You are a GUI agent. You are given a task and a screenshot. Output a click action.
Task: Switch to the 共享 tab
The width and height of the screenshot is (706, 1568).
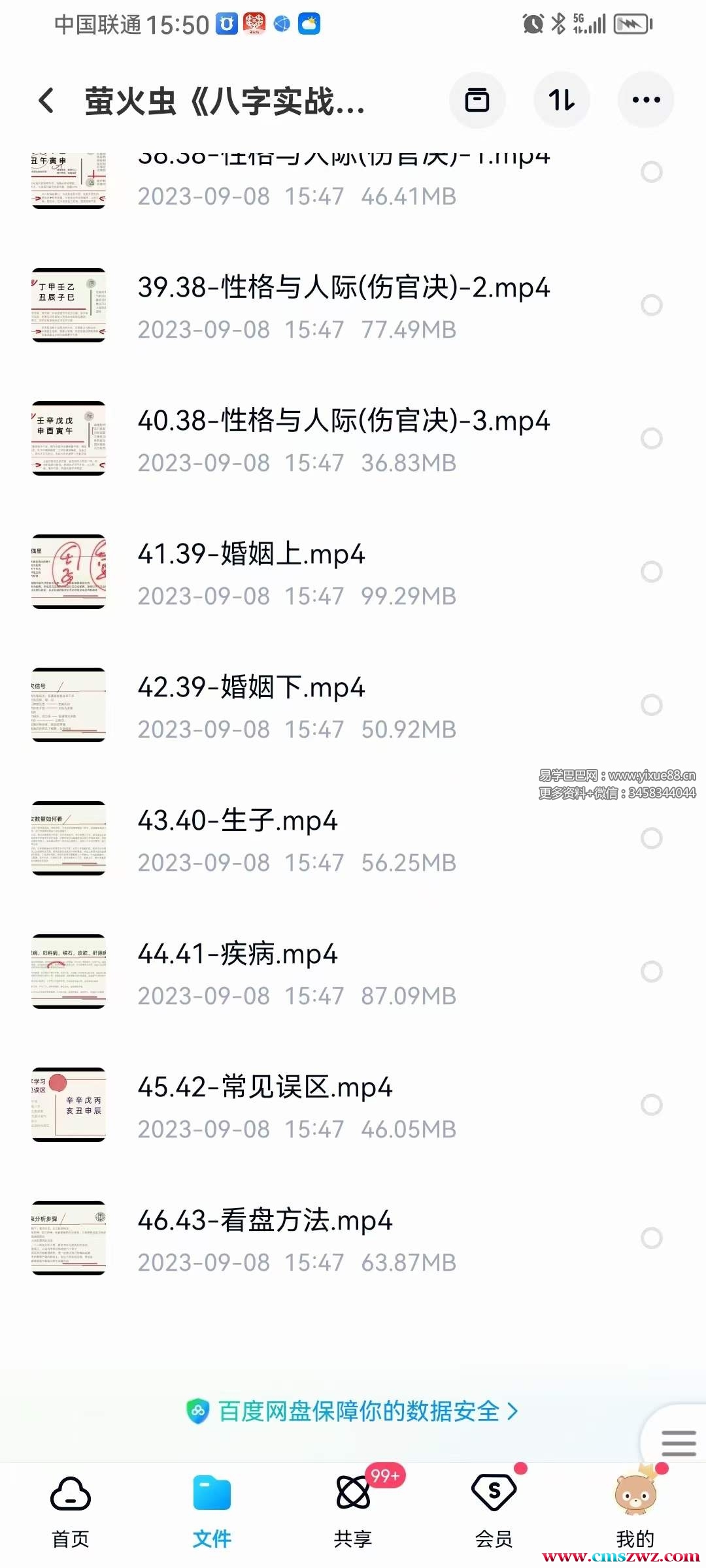tap(353, 1511)
